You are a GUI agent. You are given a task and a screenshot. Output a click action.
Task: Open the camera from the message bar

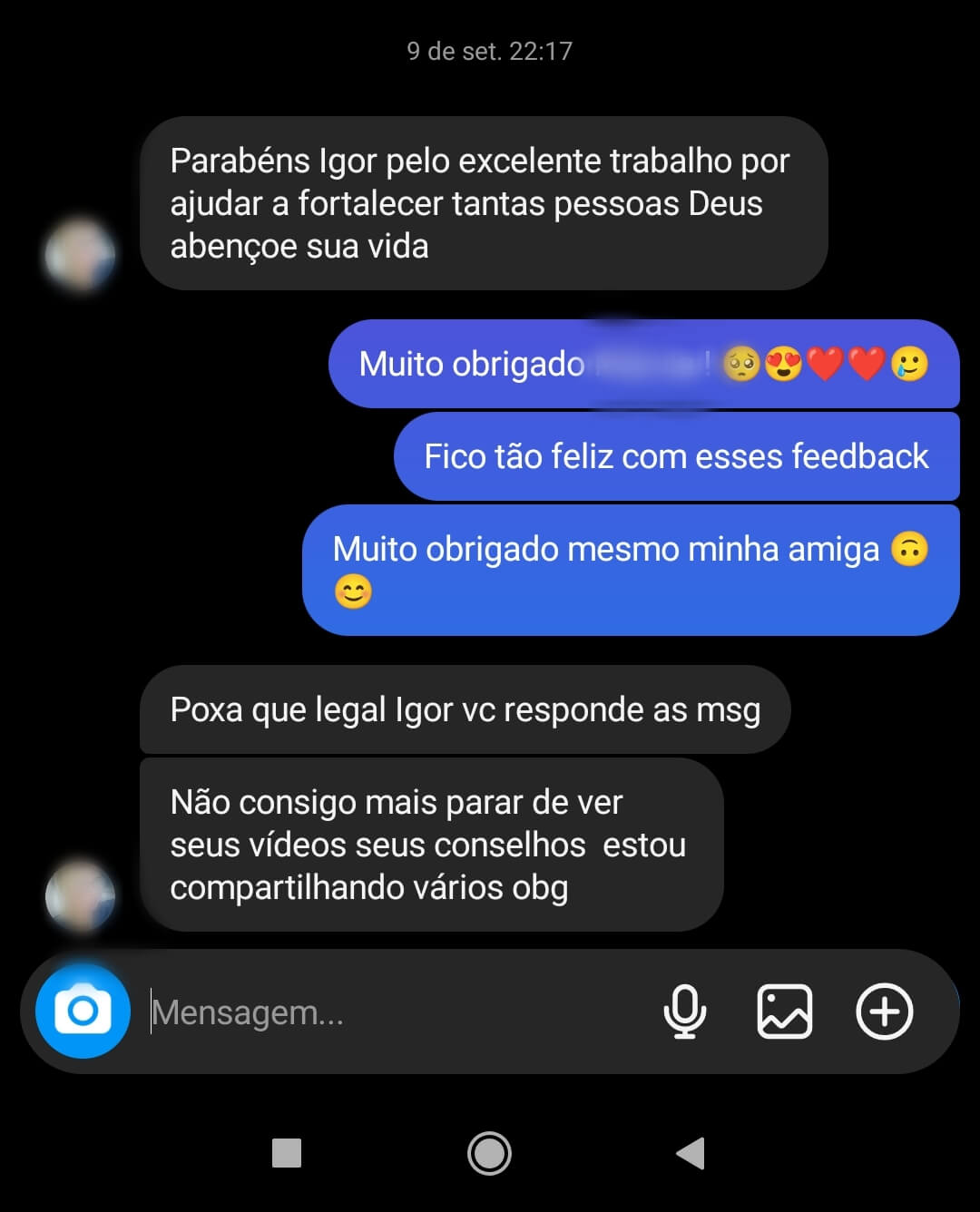pos(83,1011)
